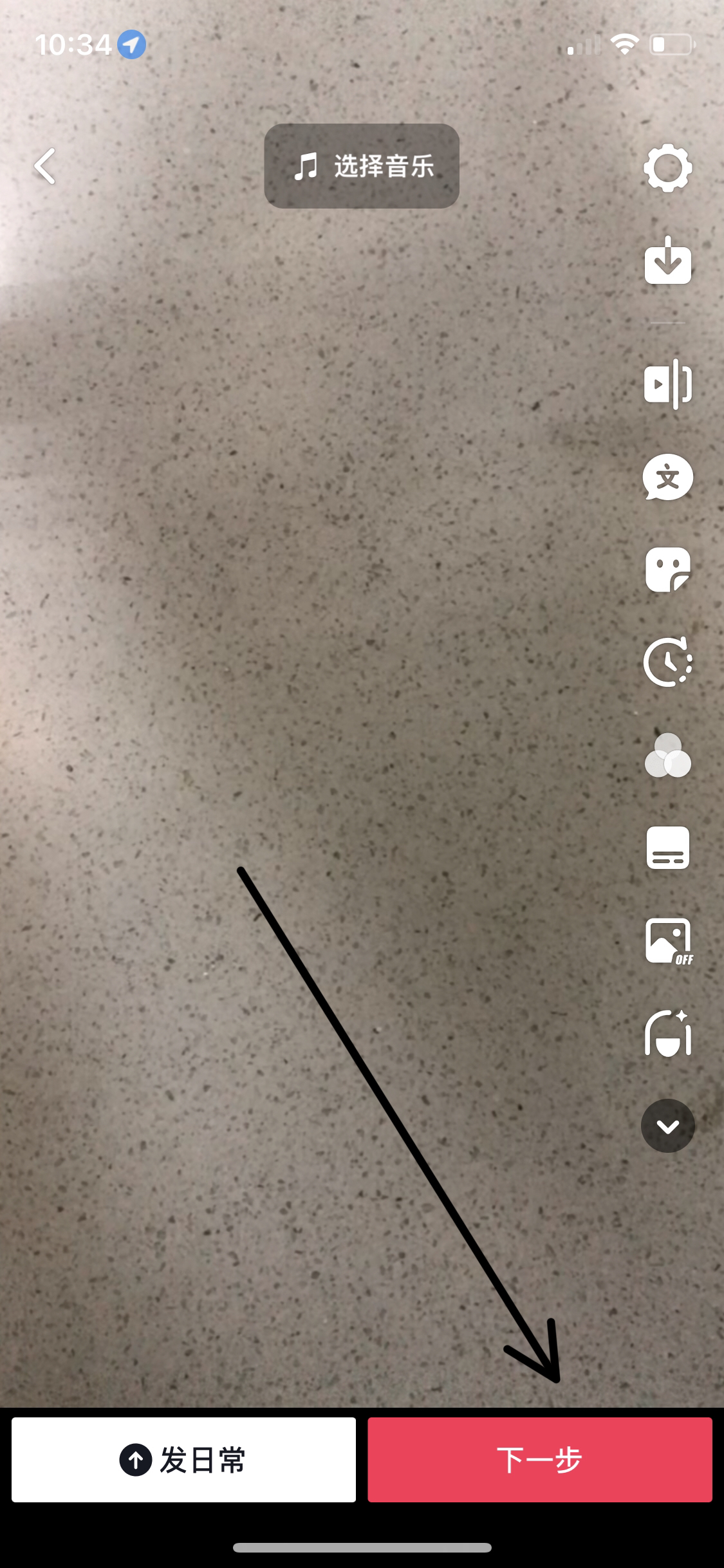This screenshot has height=1568, width=724.
Task: Go back with the back arrow
Action: (x=45, y=166)
